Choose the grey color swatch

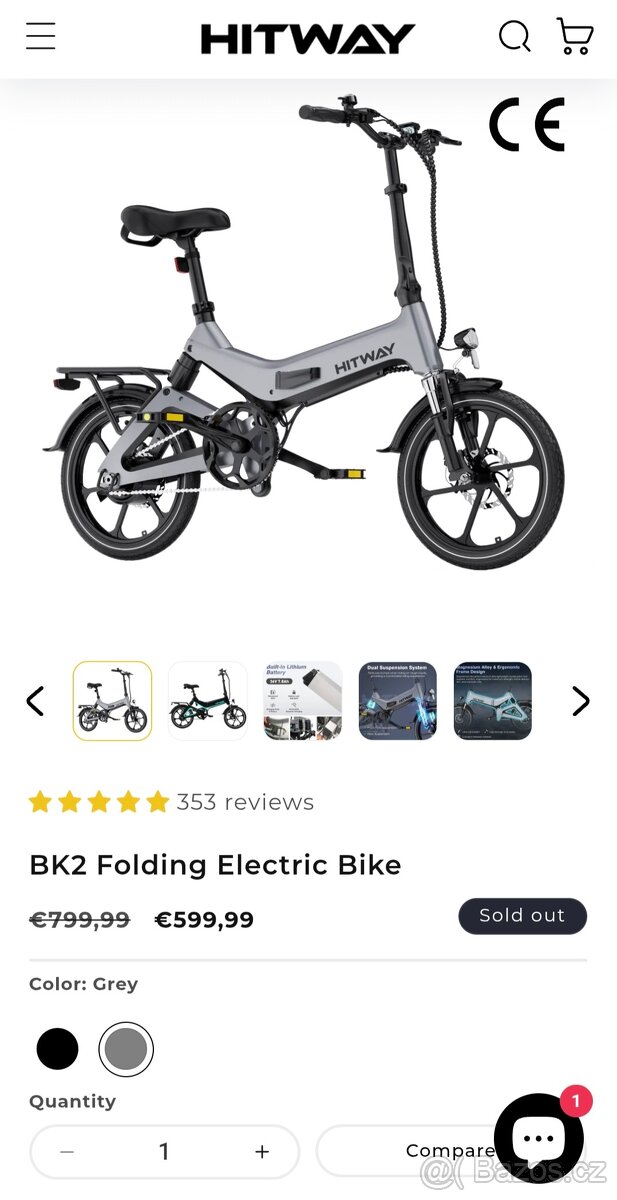pos(126,1049)
